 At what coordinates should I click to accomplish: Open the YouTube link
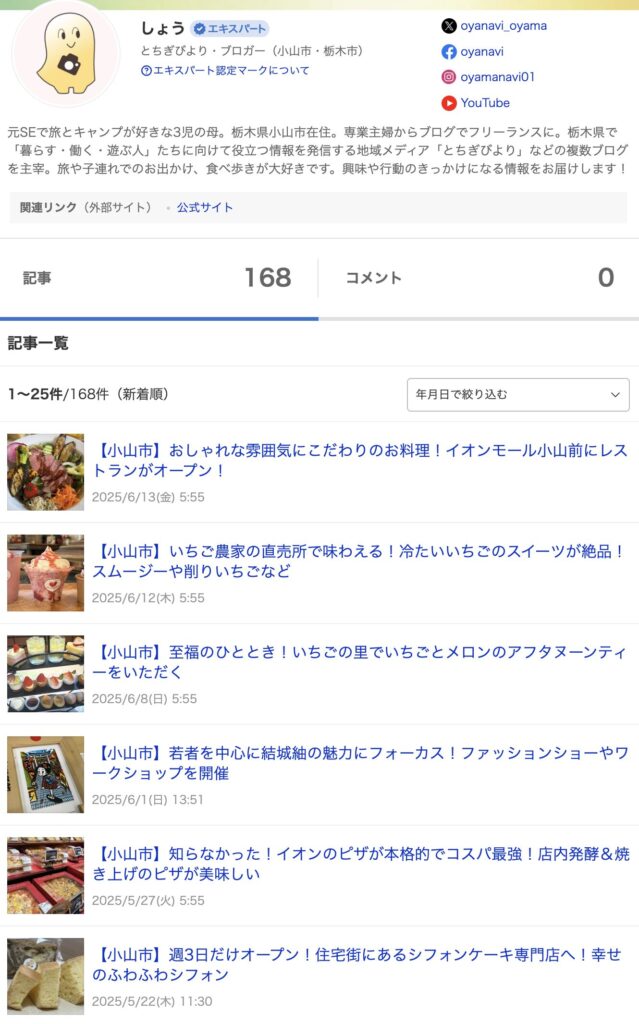coord(484,102)
